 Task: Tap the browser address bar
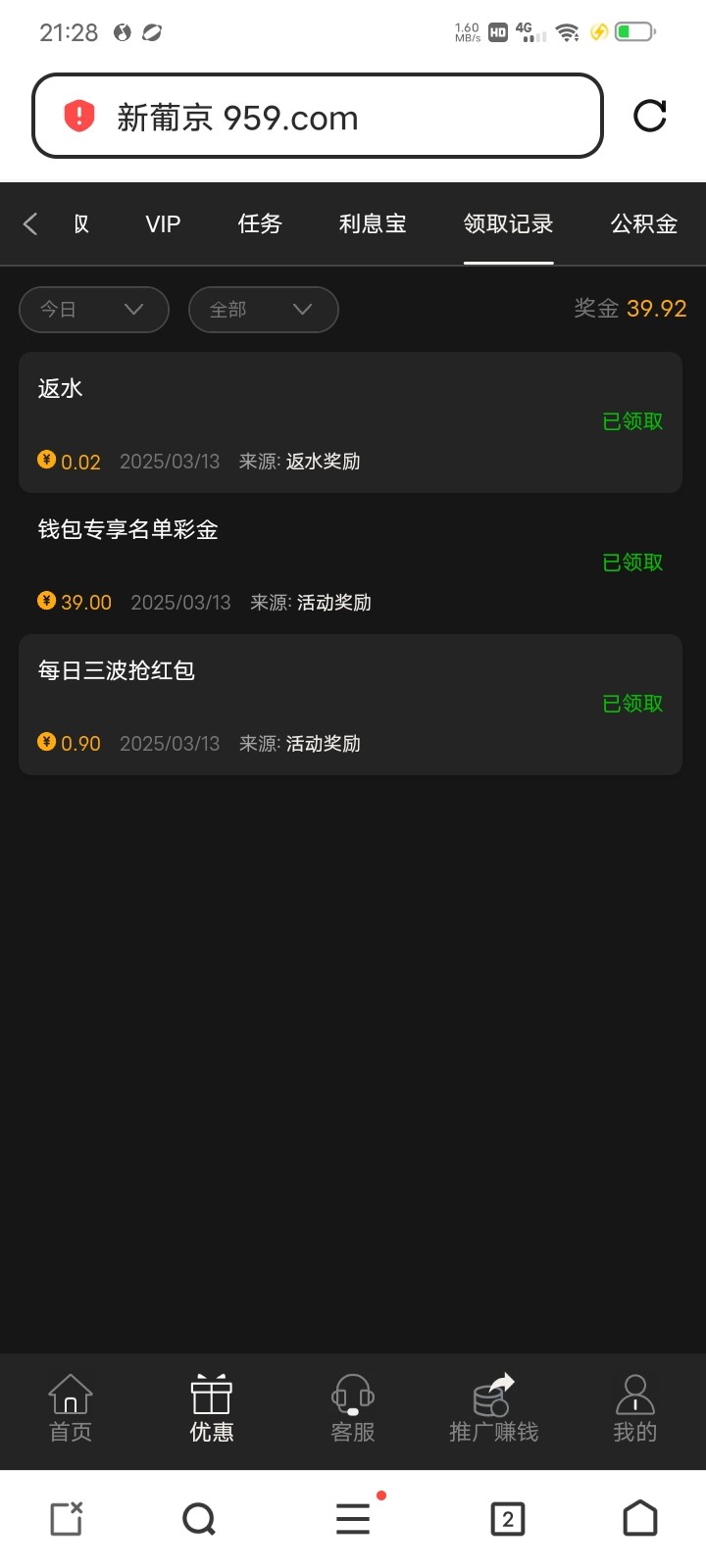[x=318, y=116]
